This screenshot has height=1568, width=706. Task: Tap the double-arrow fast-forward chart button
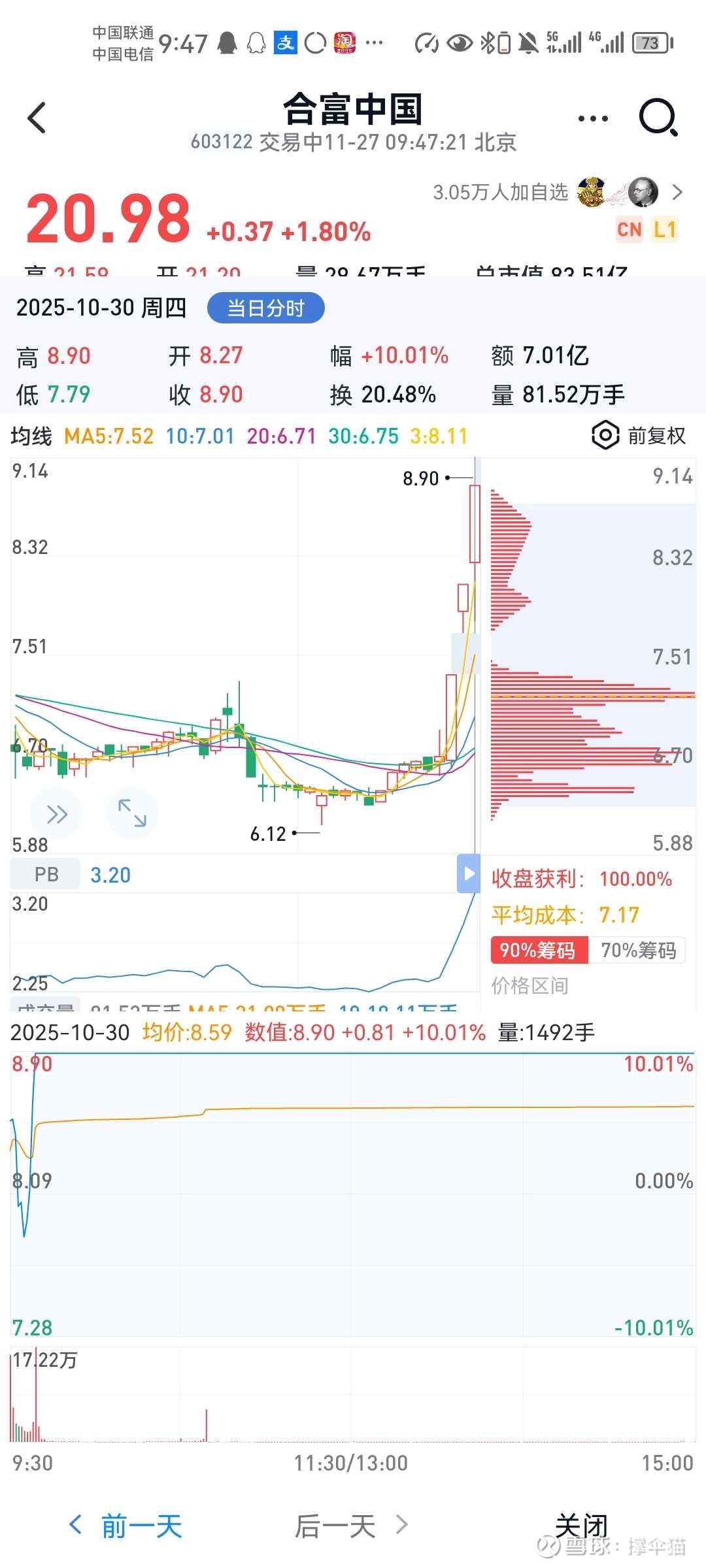[57, 814]
